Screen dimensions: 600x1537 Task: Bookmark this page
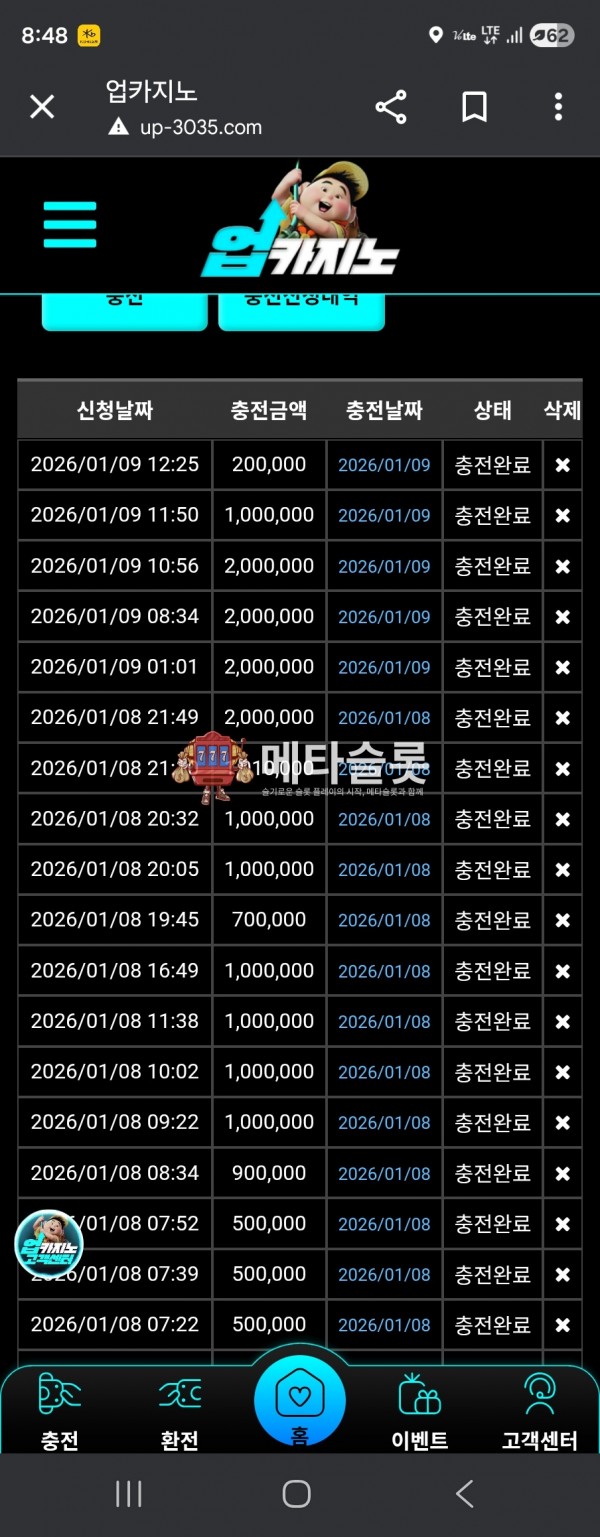click(474, 107)
